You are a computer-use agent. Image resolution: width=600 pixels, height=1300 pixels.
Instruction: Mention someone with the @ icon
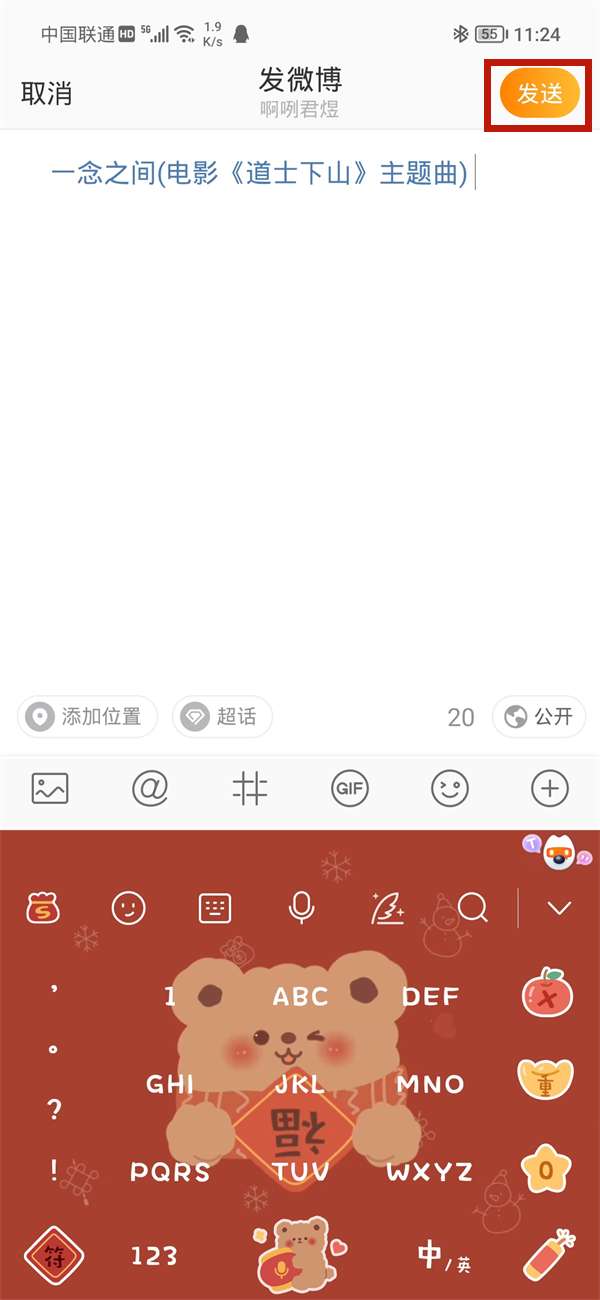coord(150,789)
